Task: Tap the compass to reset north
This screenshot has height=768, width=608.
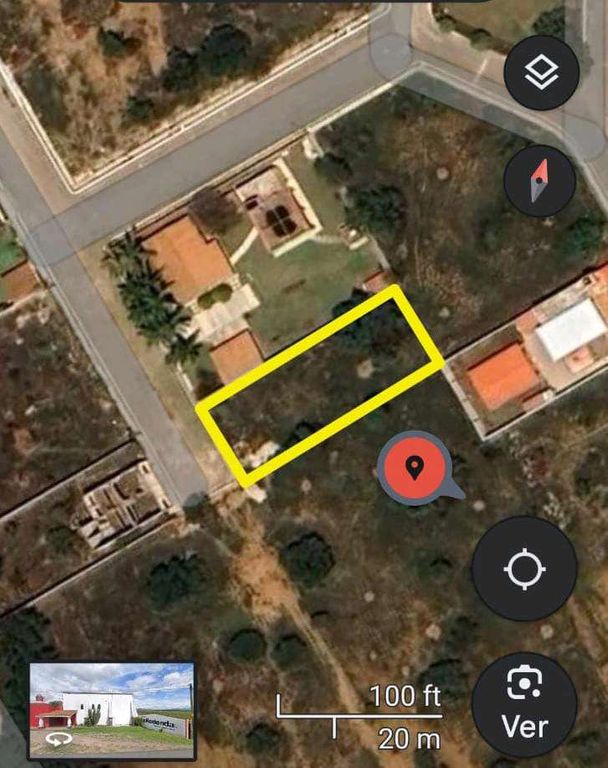Action: 540,181
